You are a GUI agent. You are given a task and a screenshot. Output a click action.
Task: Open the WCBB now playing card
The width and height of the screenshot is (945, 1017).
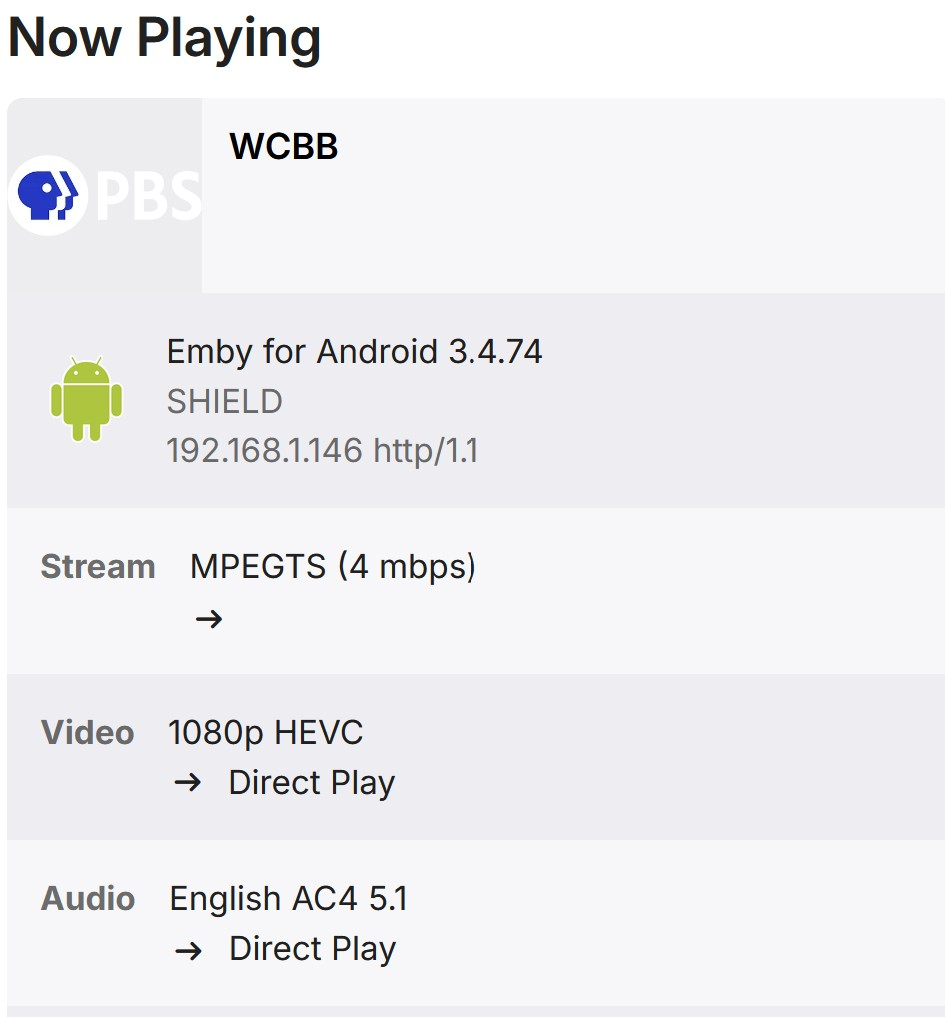coord(284,147)
